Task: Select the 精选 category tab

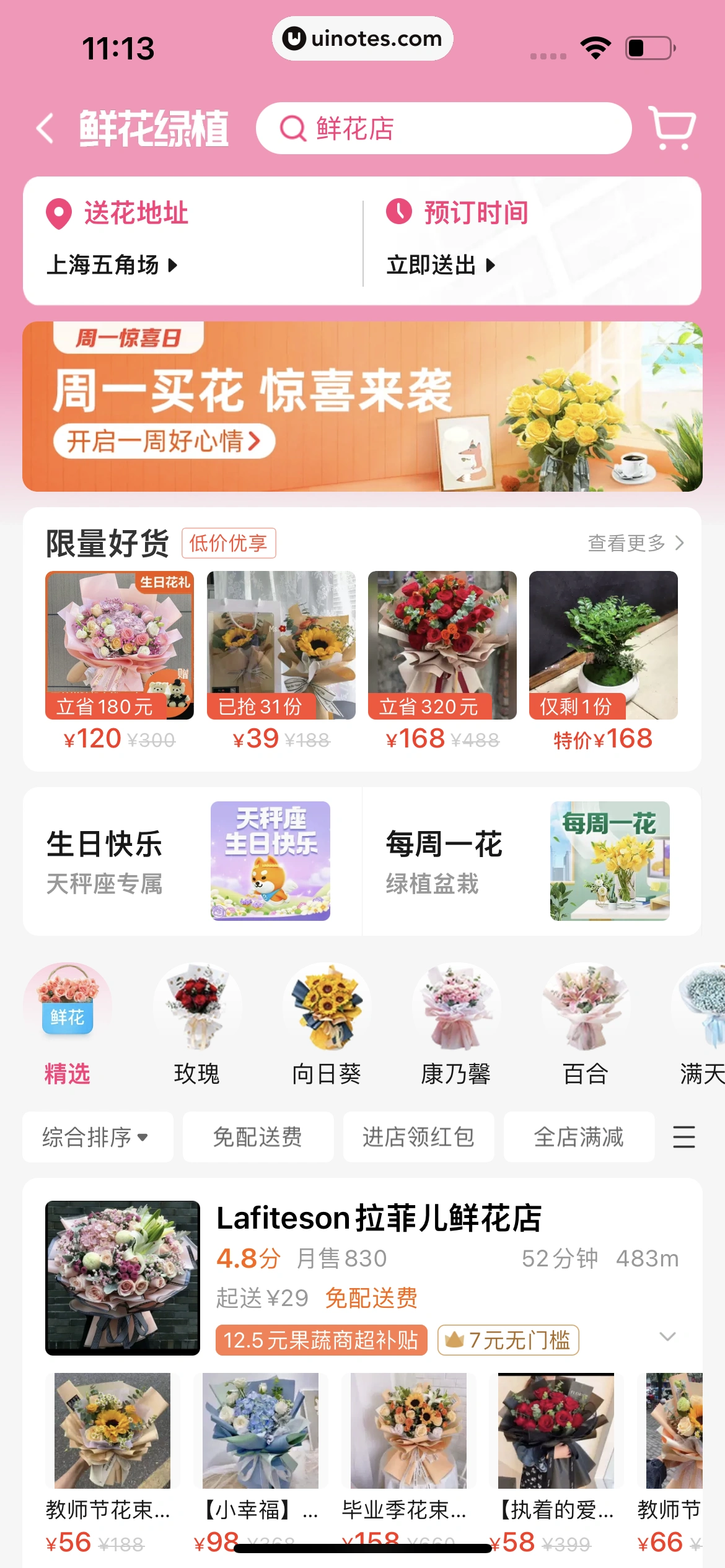Action: (68, 1009)
